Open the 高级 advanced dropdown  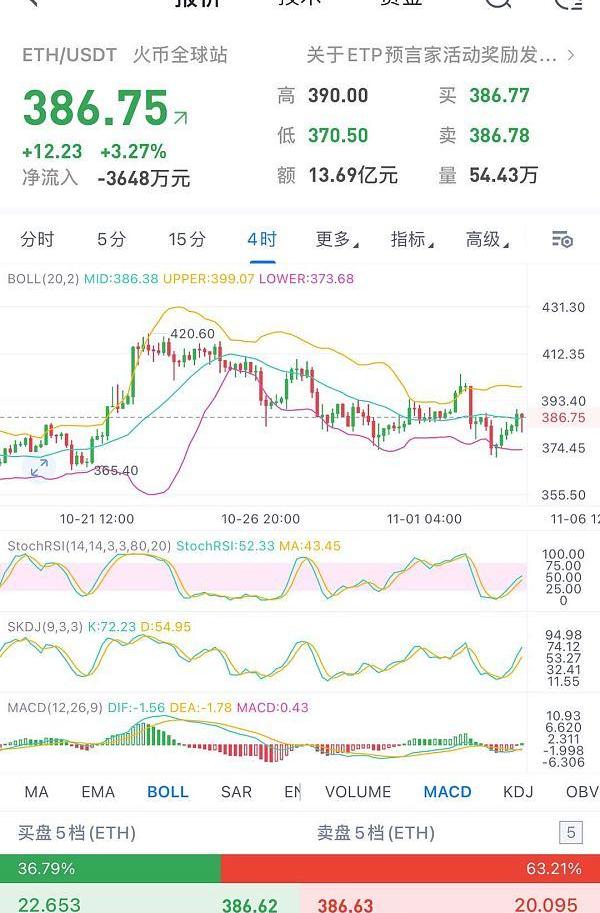pos(487,239)
